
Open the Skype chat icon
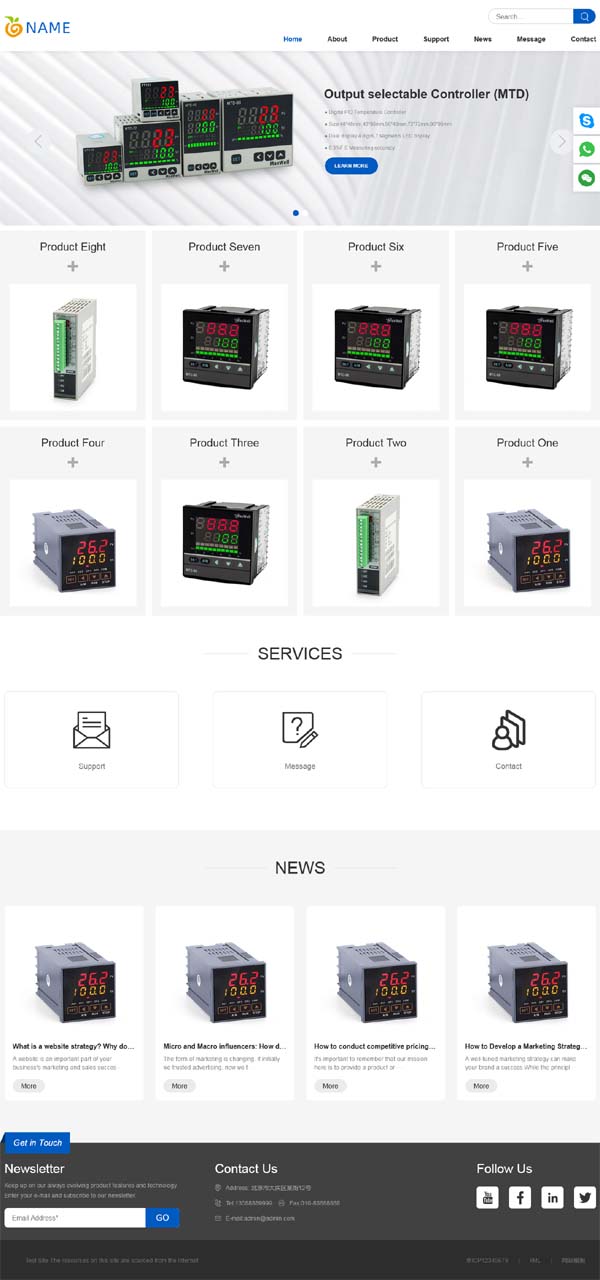point(587,120)
